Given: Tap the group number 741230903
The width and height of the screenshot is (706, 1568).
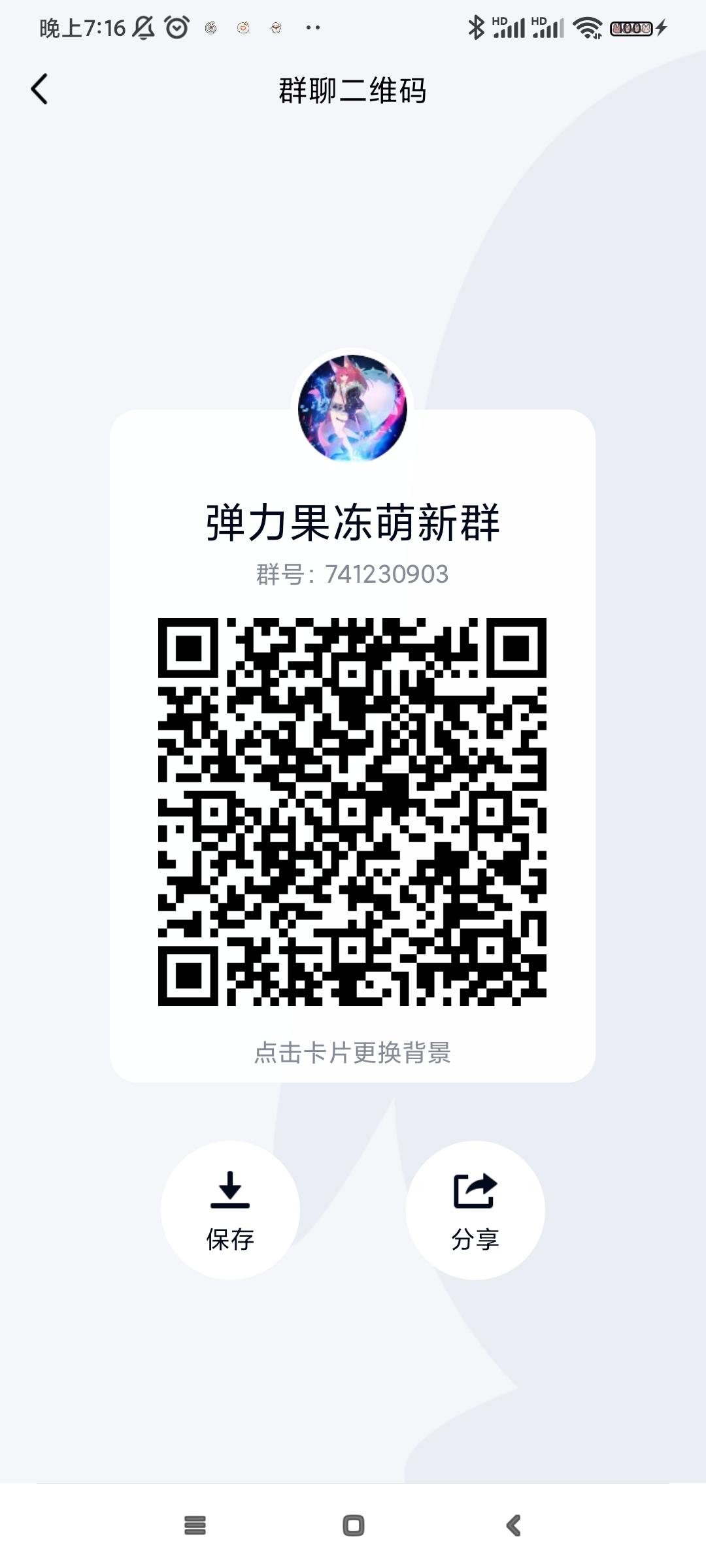Looking at the screenshot, I should pos(353,574).
